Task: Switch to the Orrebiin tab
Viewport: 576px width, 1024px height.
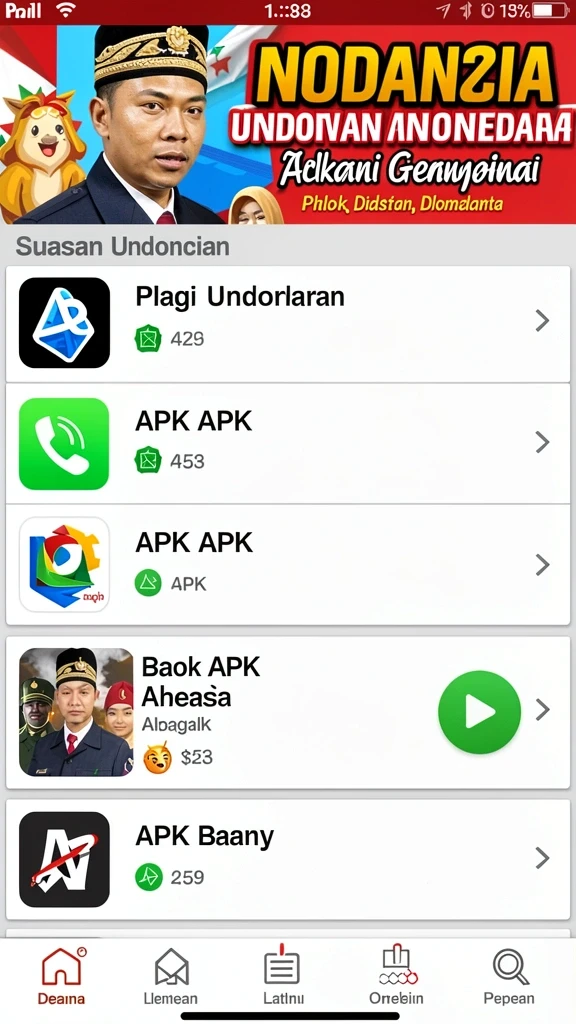Action: pos(396,975)
